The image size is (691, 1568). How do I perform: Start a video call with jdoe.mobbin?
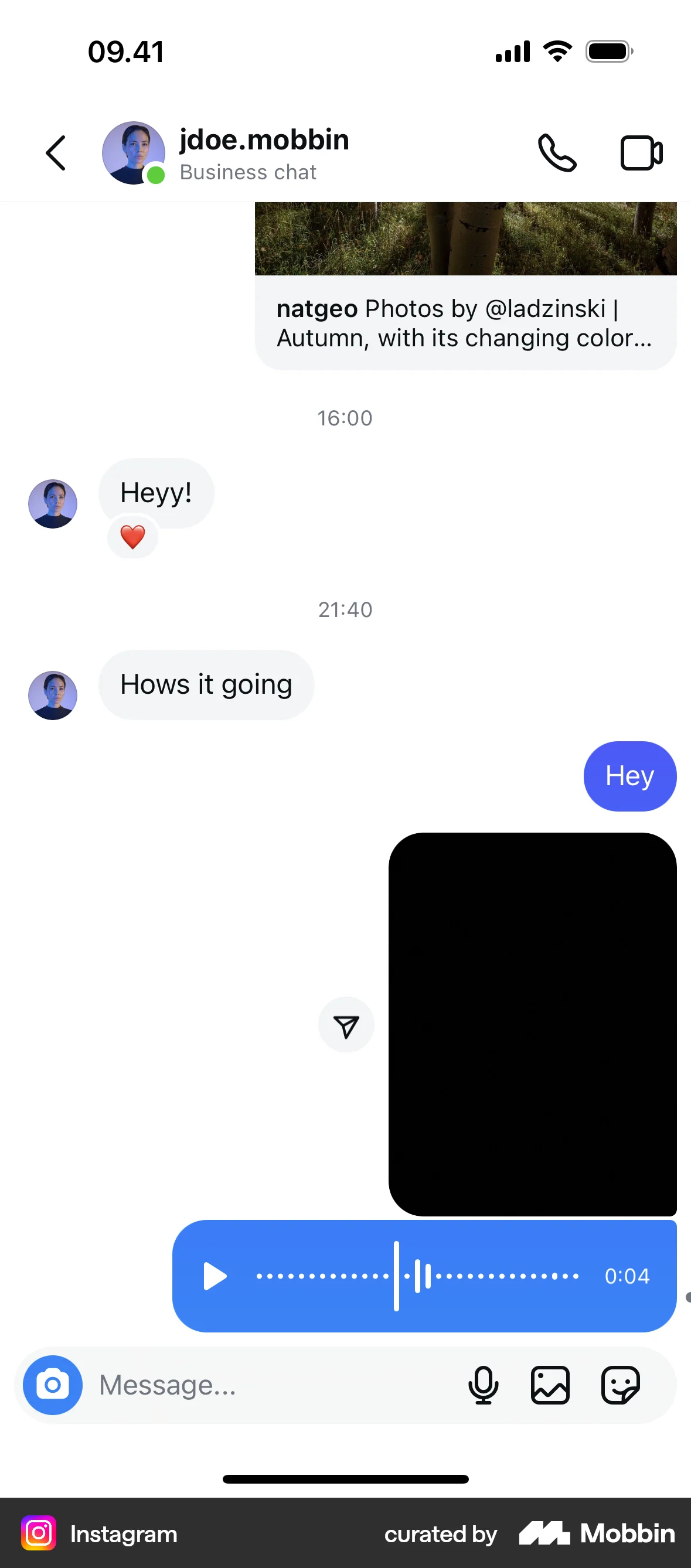point(641,153)
